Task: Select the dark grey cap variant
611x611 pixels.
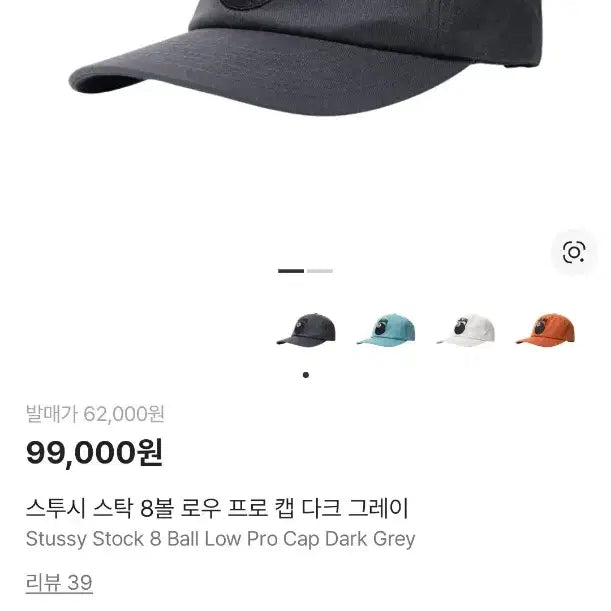Action: (x=306, y=329)
